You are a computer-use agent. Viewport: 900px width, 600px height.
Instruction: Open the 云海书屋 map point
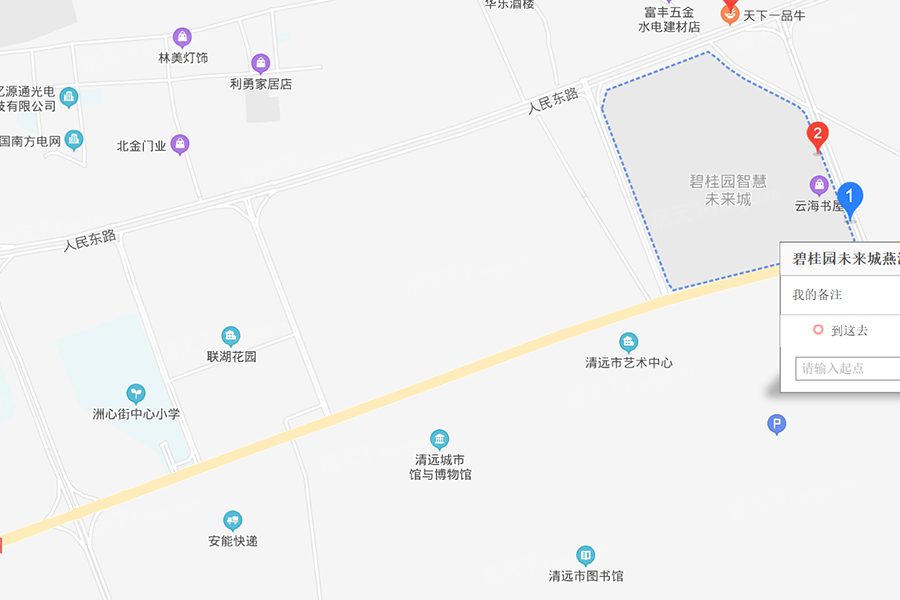point(819,185)
